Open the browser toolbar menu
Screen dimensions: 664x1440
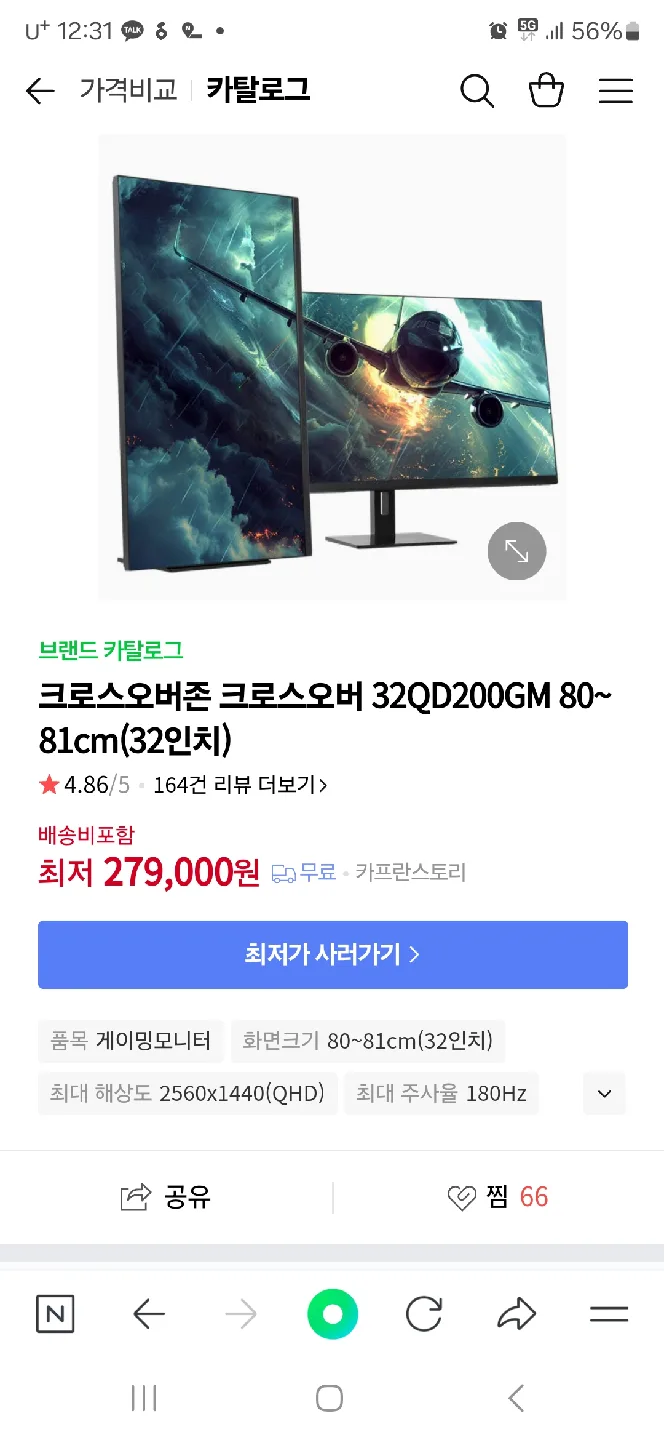609,1314
